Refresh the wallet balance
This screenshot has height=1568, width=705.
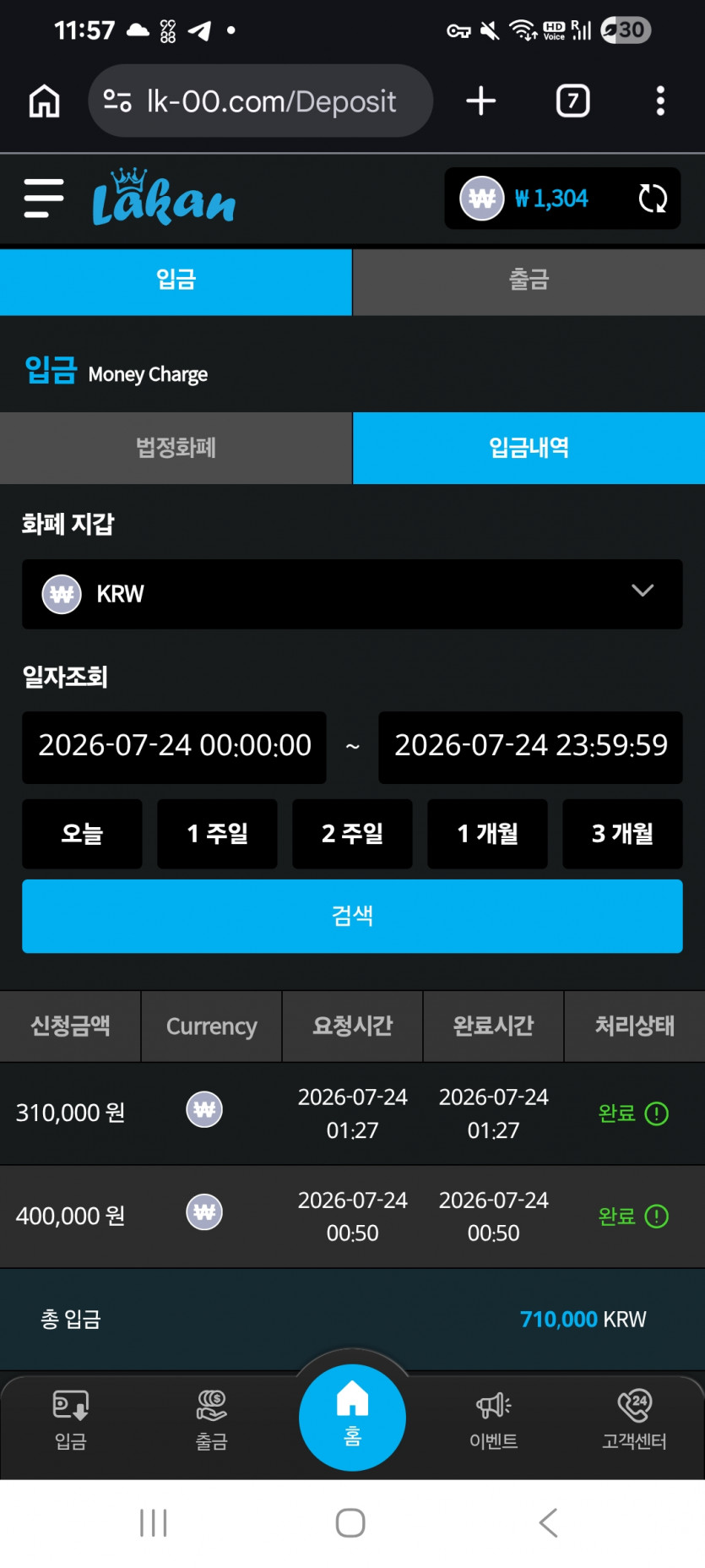(653, 199)
